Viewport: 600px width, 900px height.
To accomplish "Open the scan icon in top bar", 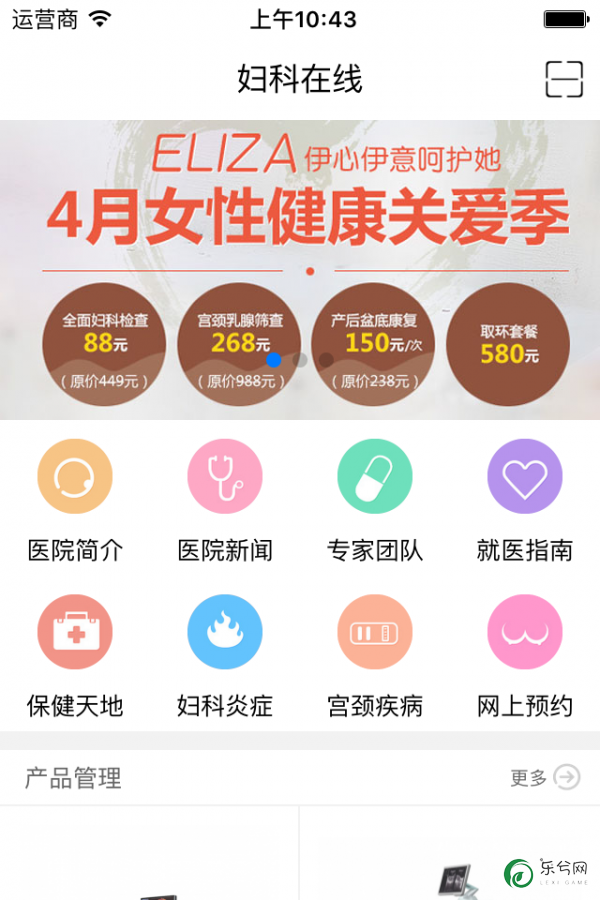I will click(x=564, y=79).
